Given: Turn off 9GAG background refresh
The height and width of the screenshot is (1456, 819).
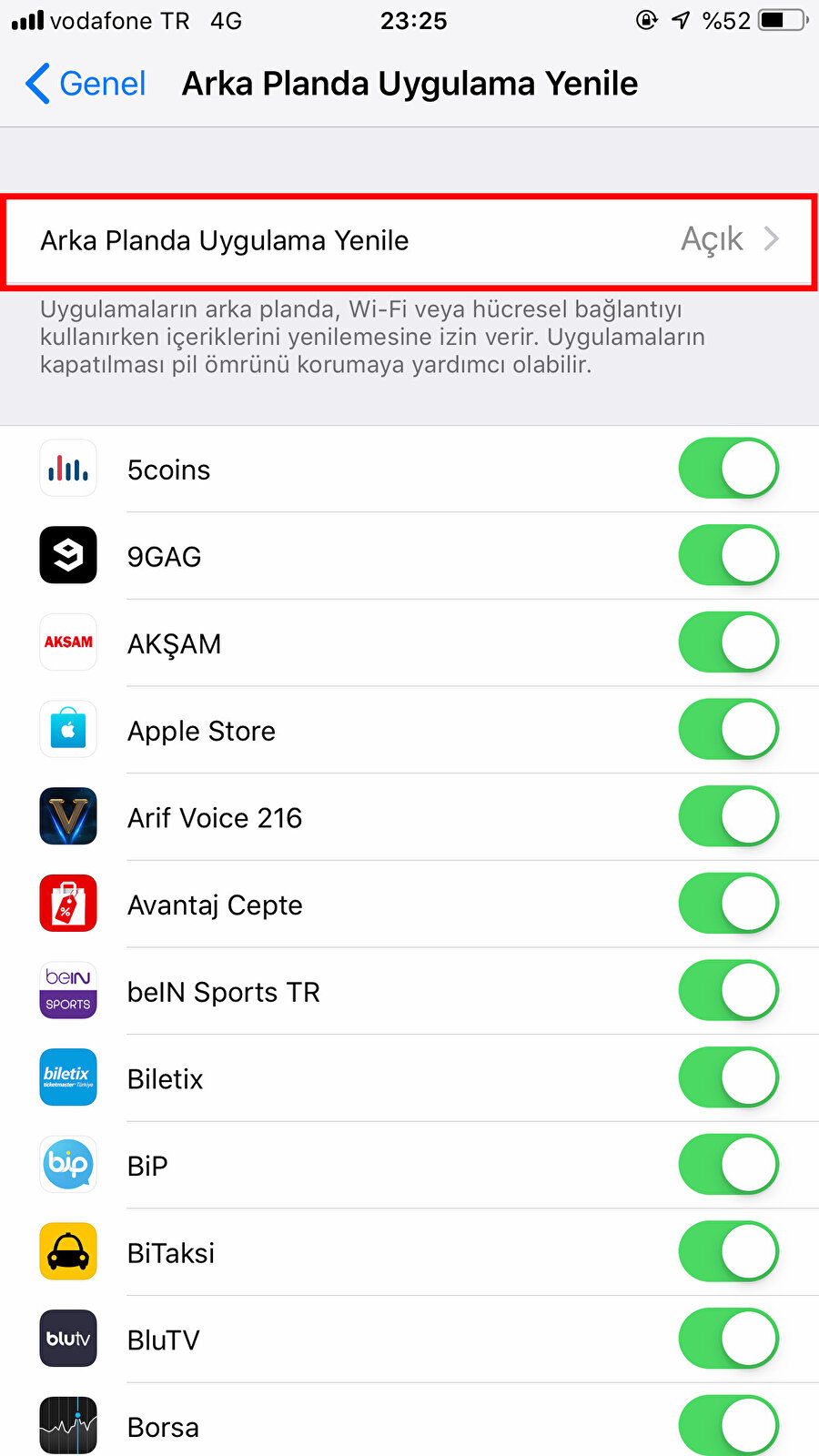Looking at the screenshot, I should [728, 555].
